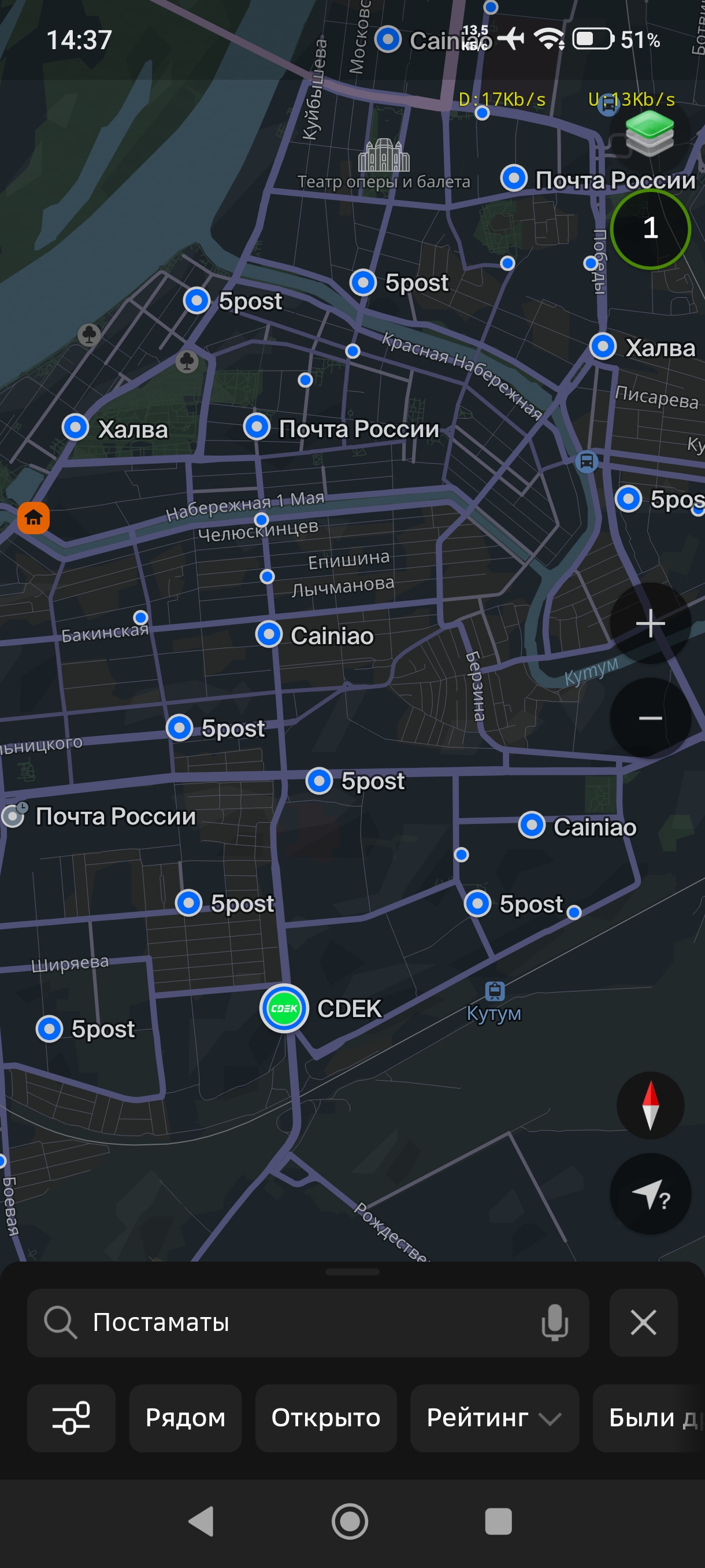Viewport: 705px width, 1568px height.
Task: Locate my position on the map
Action: [650, 1195]
